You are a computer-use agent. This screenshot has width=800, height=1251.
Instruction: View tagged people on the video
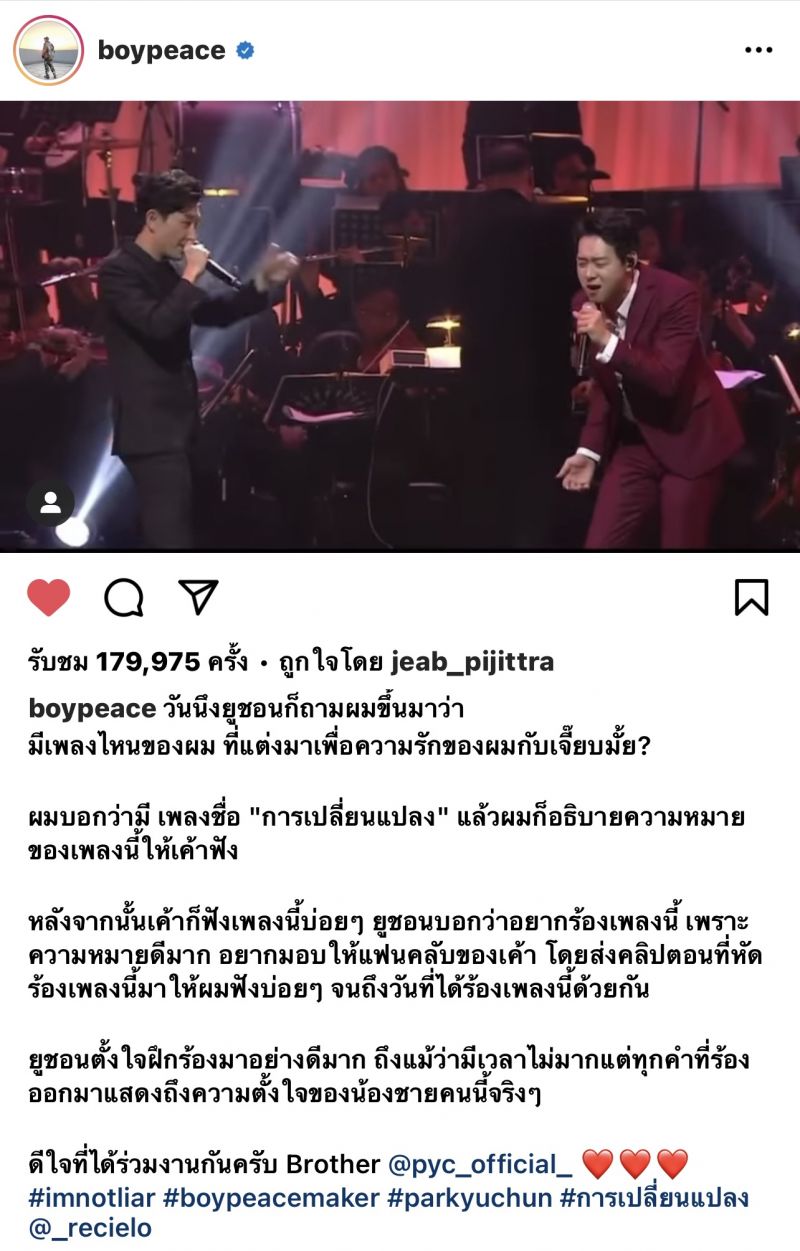coord(50,503)
